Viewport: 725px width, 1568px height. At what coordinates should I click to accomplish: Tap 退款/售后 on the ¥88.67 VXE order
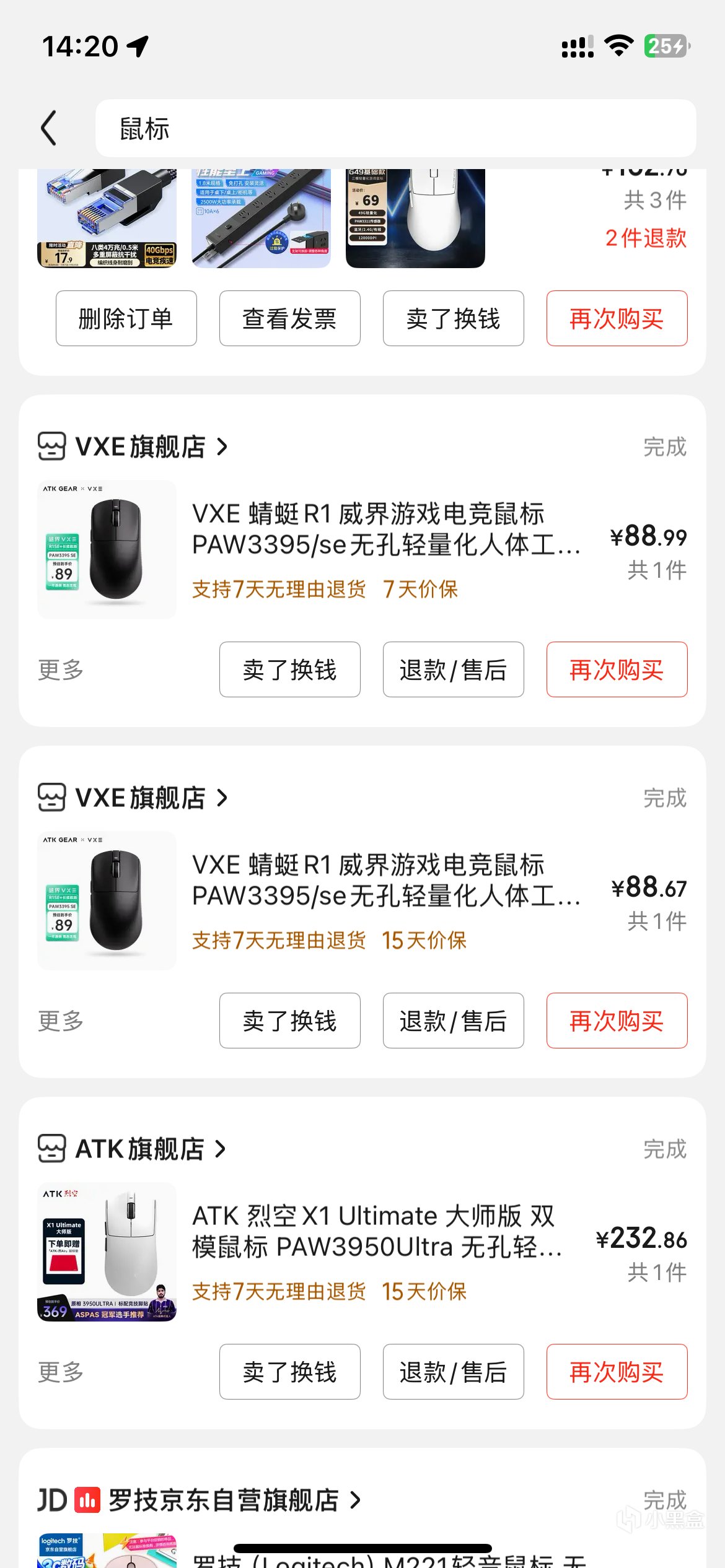tap(453, 1021)
